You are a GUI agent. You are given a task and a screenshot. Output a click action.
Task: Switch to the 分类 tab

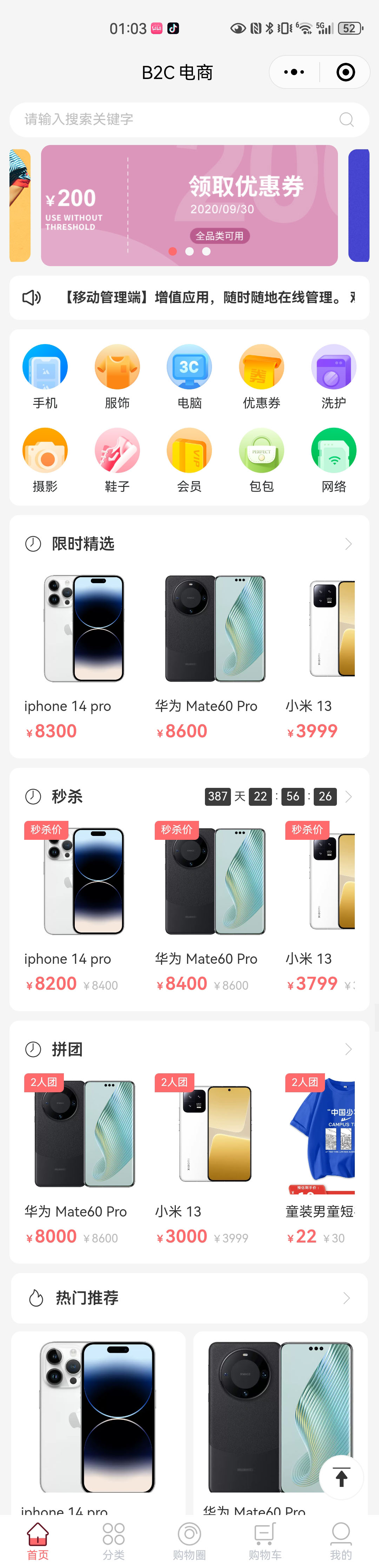[114, 1541]
